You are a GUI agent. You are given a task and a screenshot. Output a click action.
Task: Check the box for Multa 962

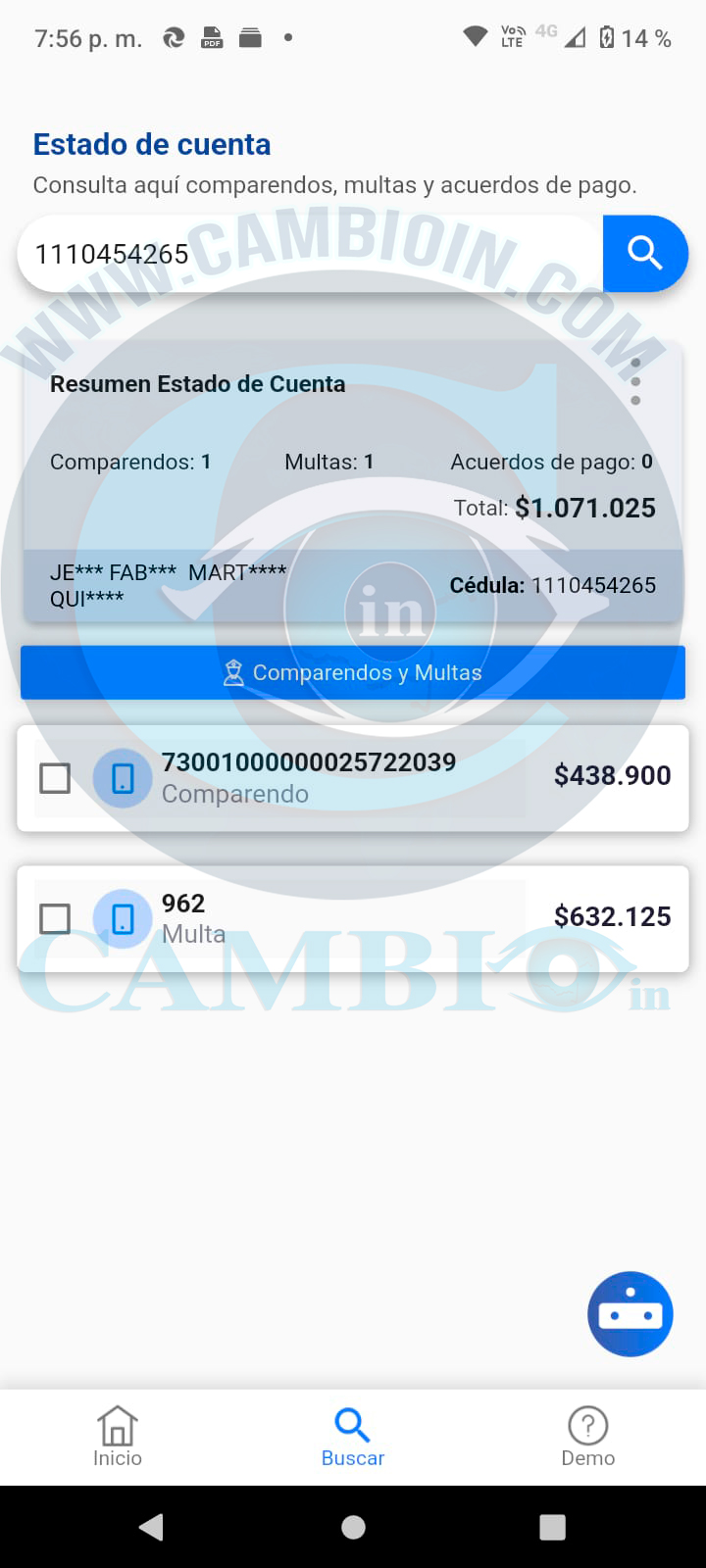[55, 919]
